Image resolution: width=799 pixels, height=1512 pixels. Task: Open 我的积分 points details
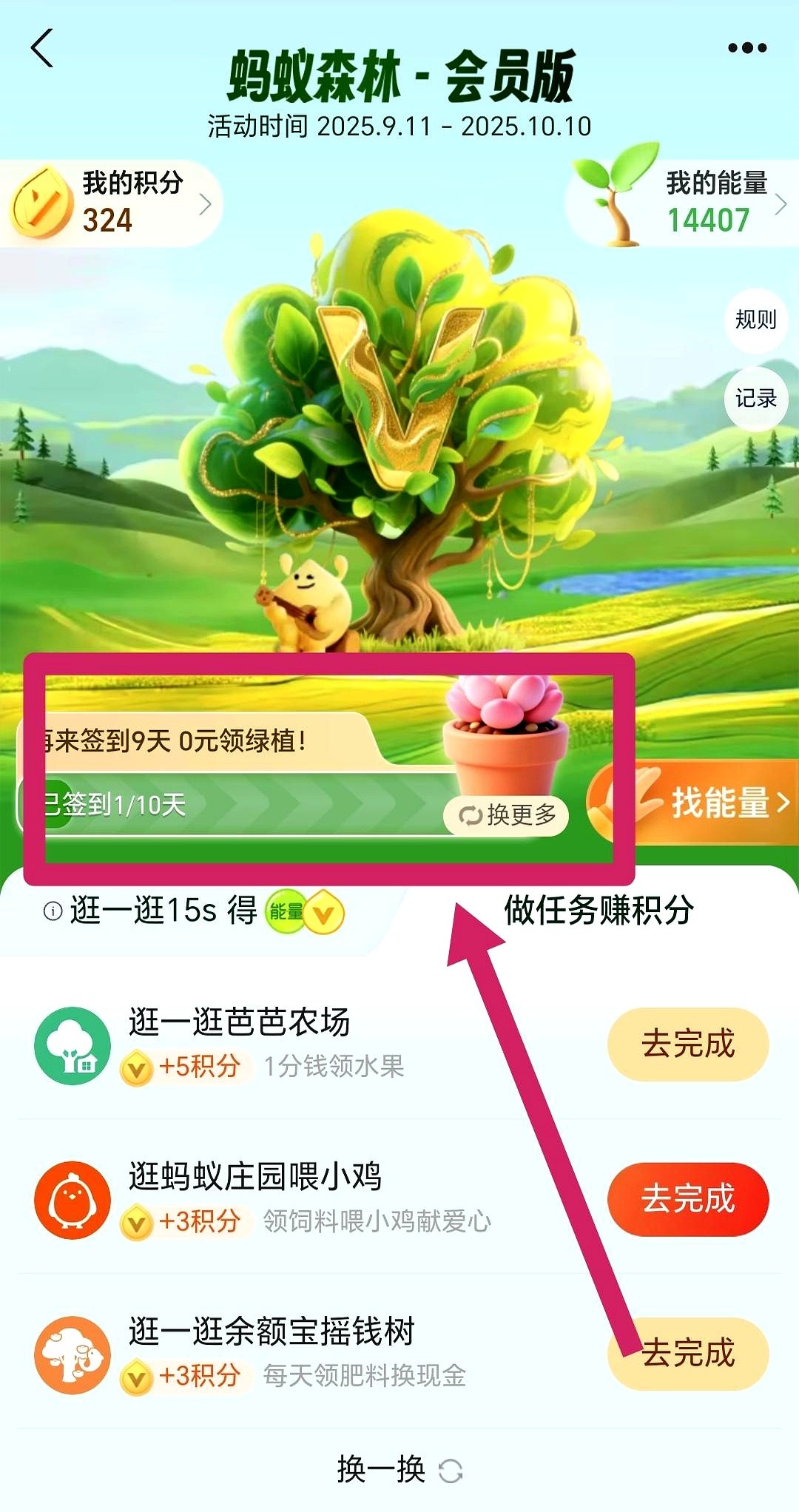pos(111,203)
